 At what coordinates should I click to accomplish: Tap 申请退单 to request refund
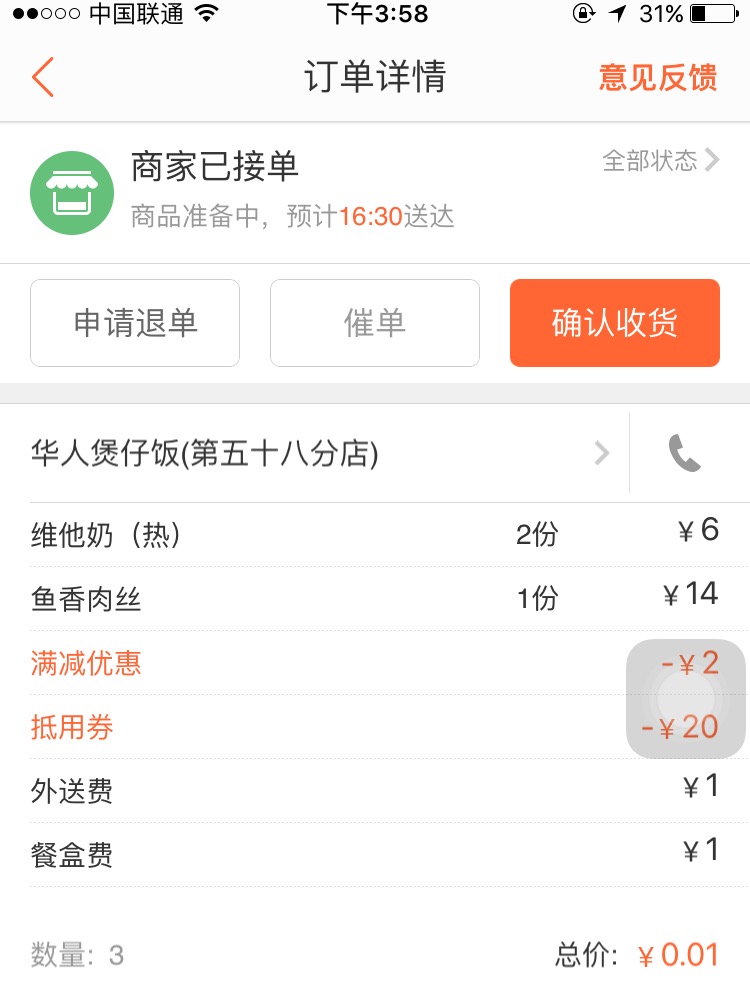point(135,323)
